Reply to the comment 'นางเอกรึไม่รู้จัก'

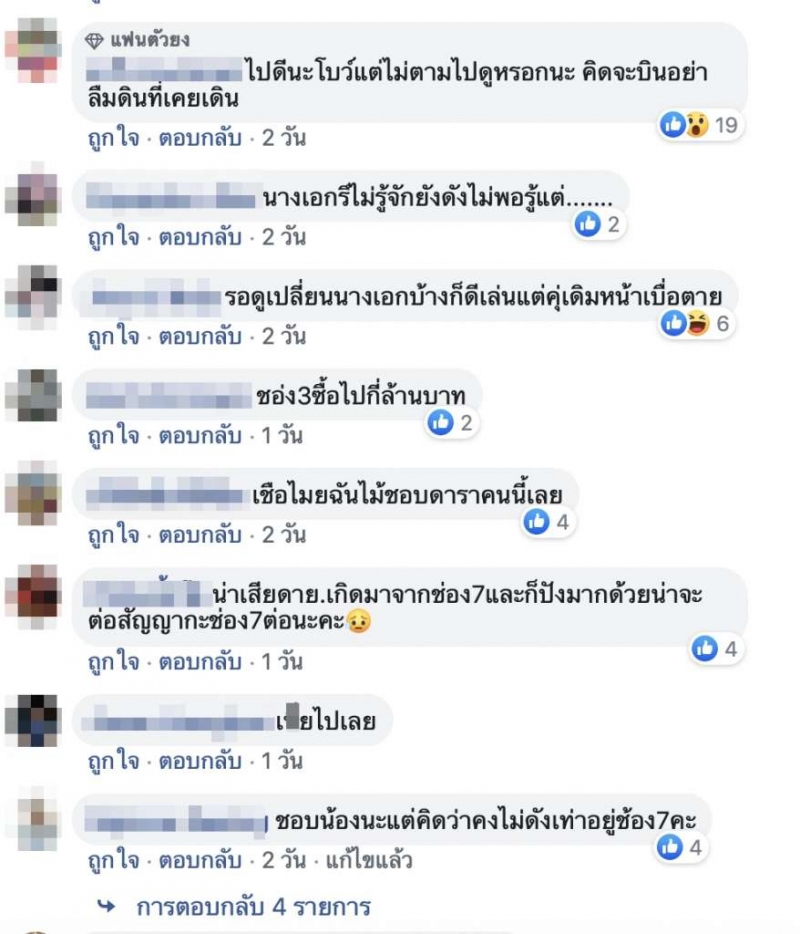[x=200, y=237]
